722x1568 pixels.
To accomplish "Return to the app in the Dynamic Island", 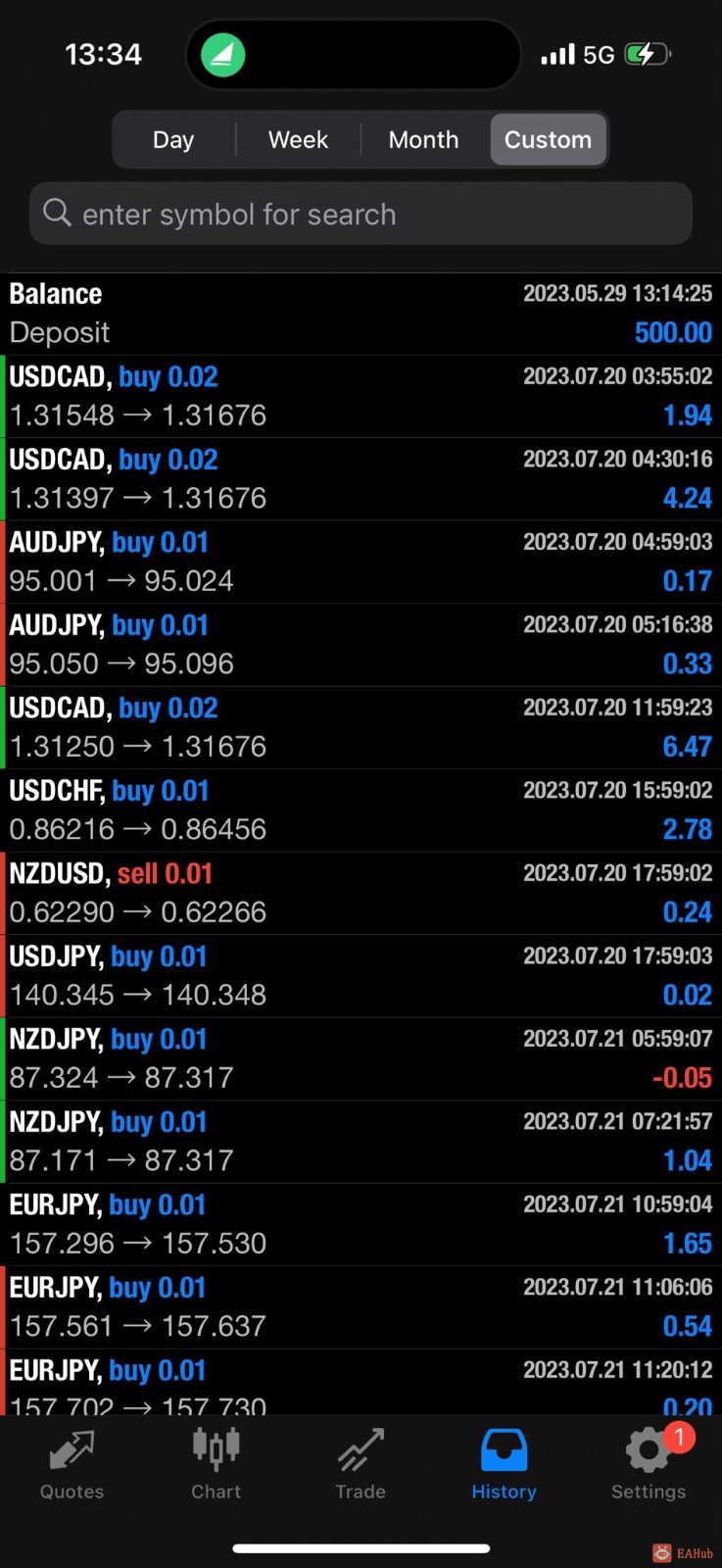I will point(223,54).
